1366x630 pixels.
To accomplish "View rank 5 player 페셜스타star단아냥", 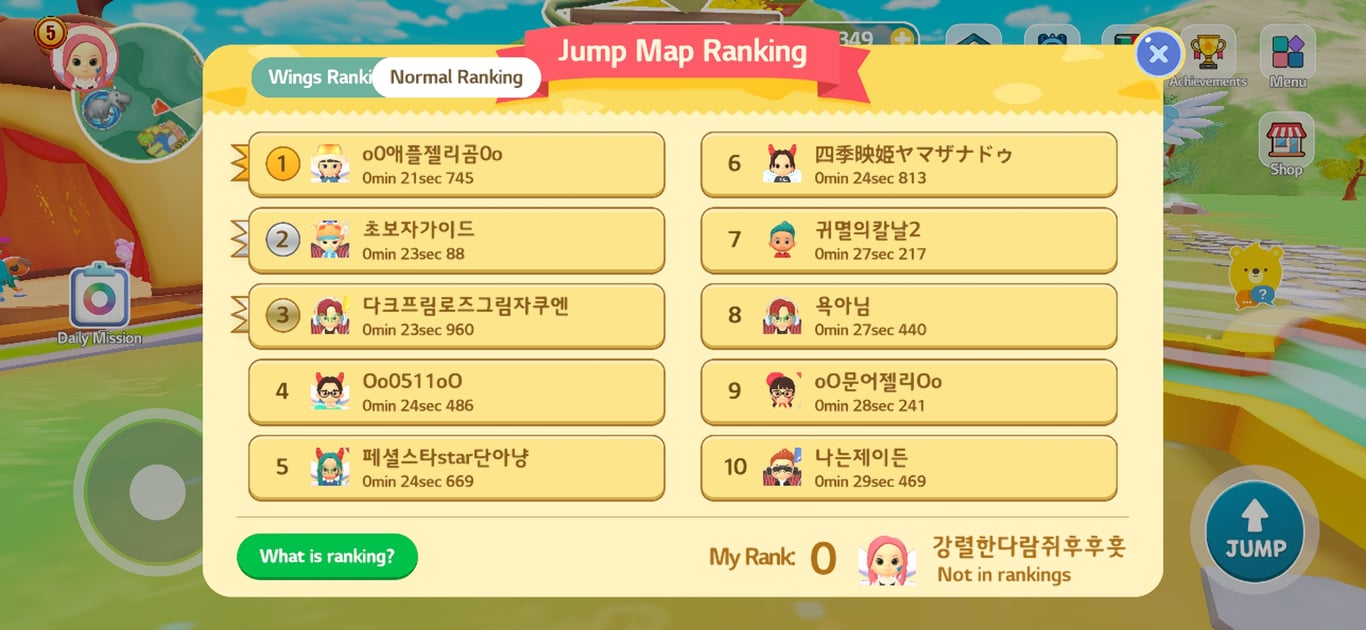I will point(456,468).
